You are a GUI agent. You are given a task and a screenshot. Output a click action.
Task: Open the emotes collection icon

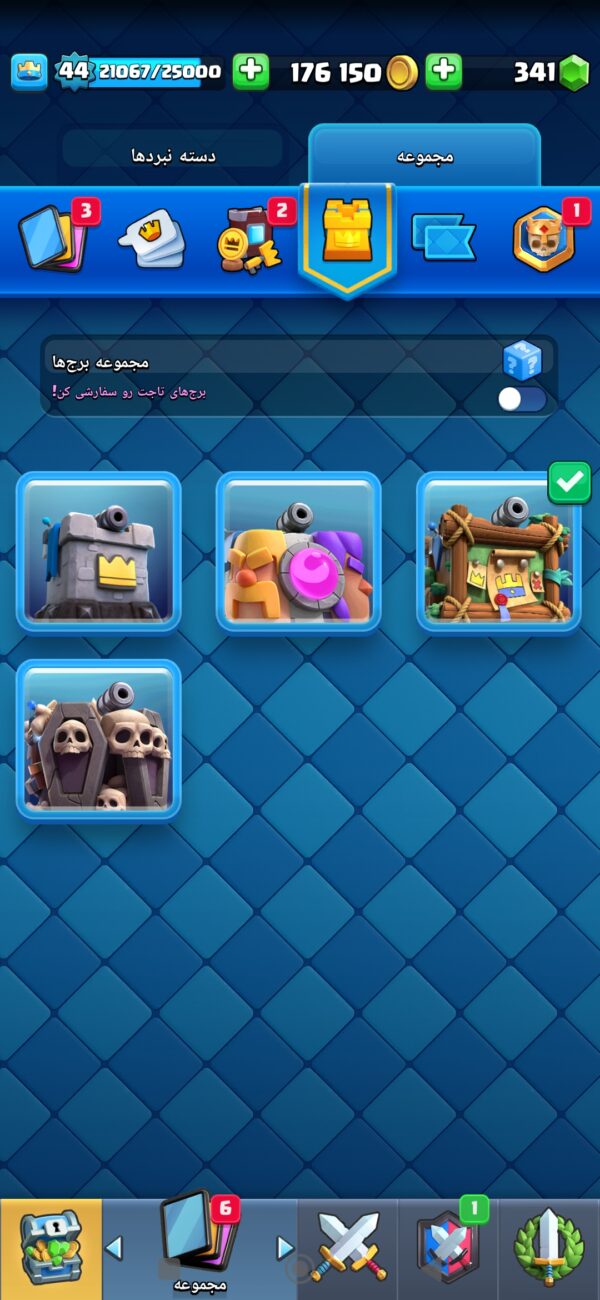pos(150,240)
